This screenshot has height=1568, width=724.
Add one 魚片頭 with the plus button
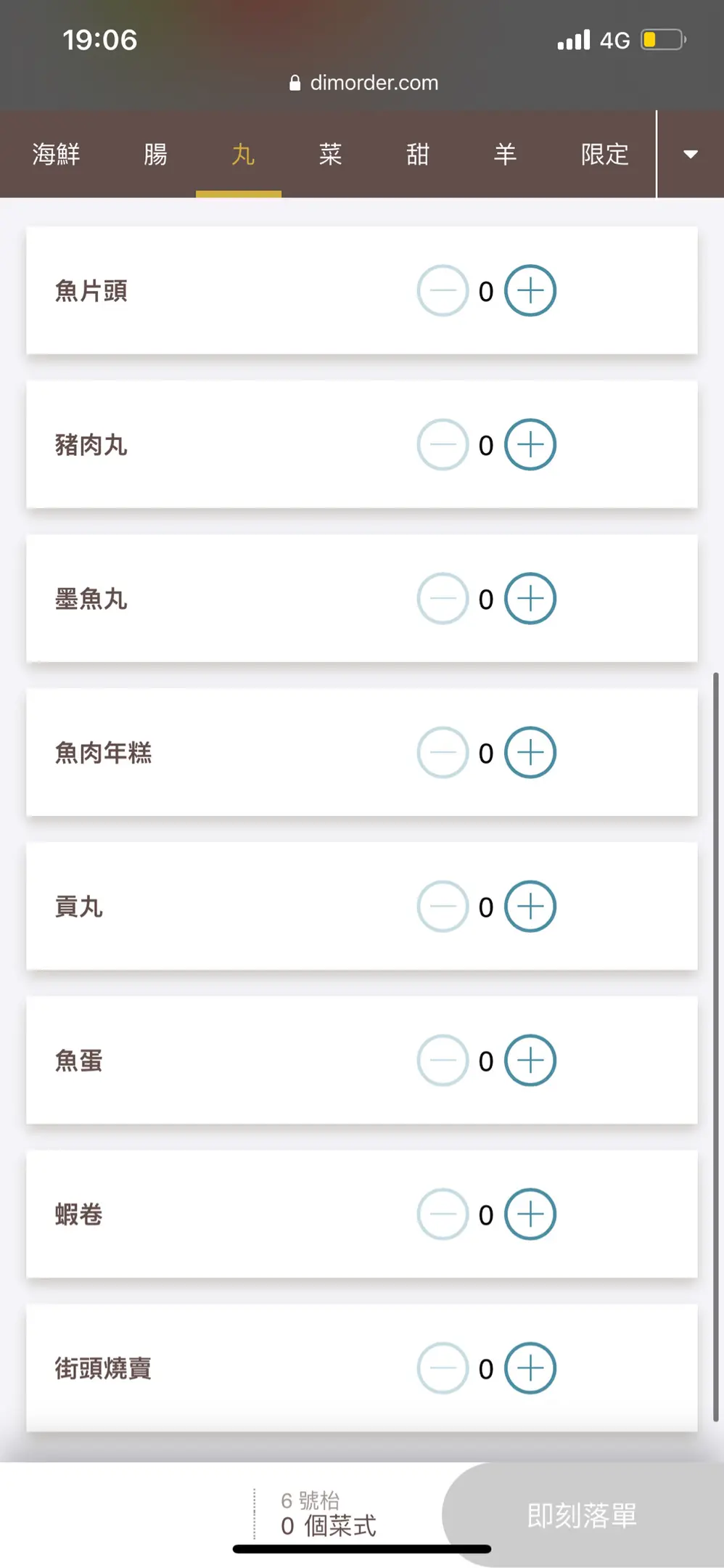click(x=530, y=290)
